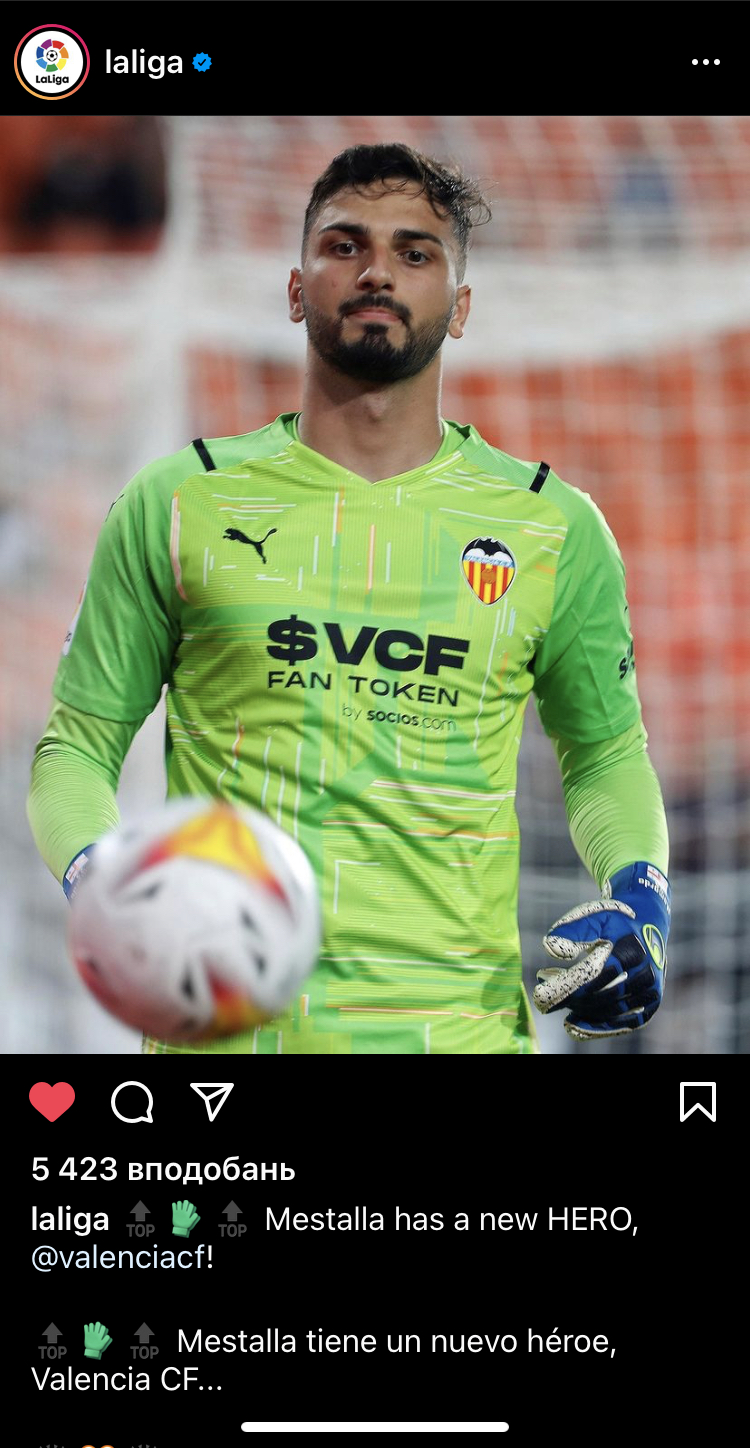750x1448 pixels.
Task: Open the goalkeeper post photo
Action: (x=375, y=584)
